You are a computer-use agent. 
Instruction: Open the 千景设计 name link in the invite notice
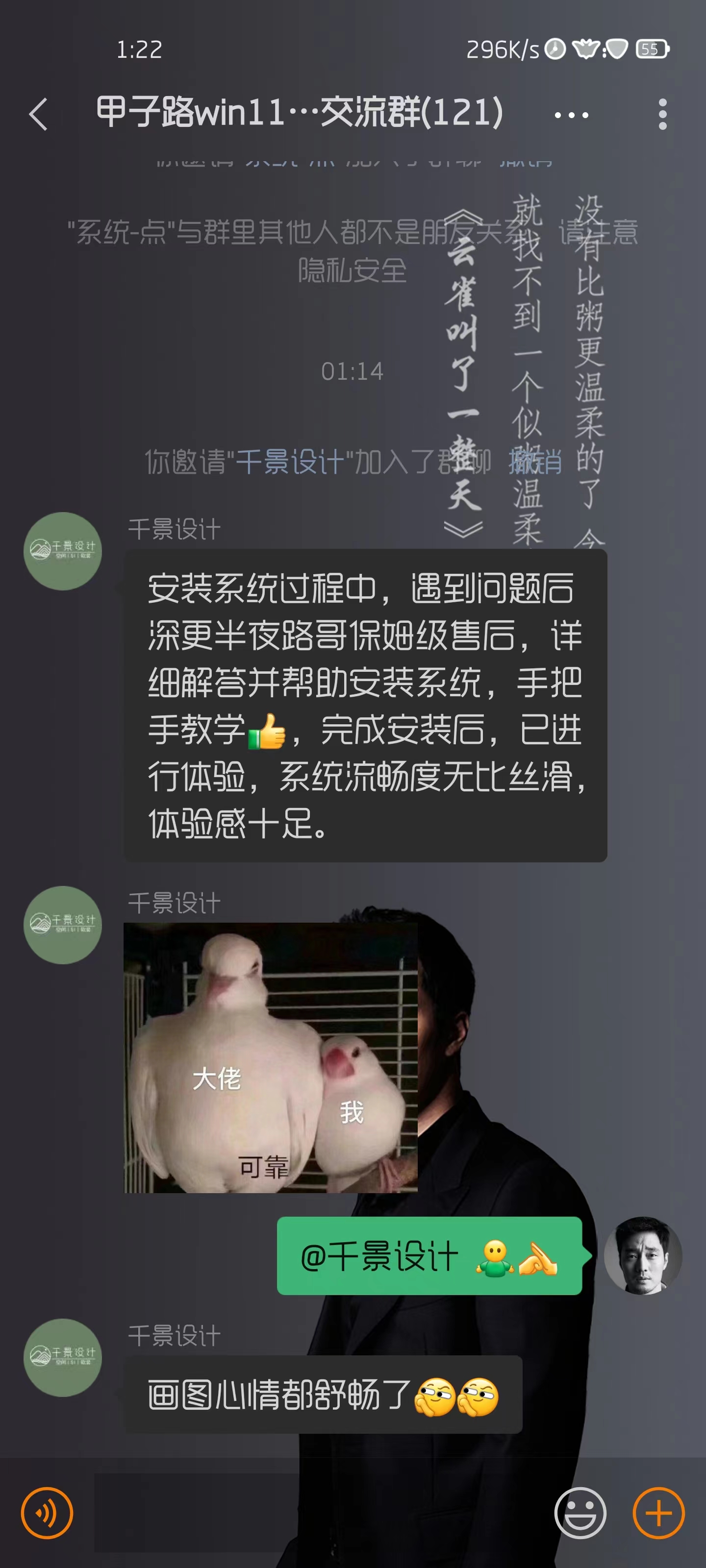click(x=290, y=462)
